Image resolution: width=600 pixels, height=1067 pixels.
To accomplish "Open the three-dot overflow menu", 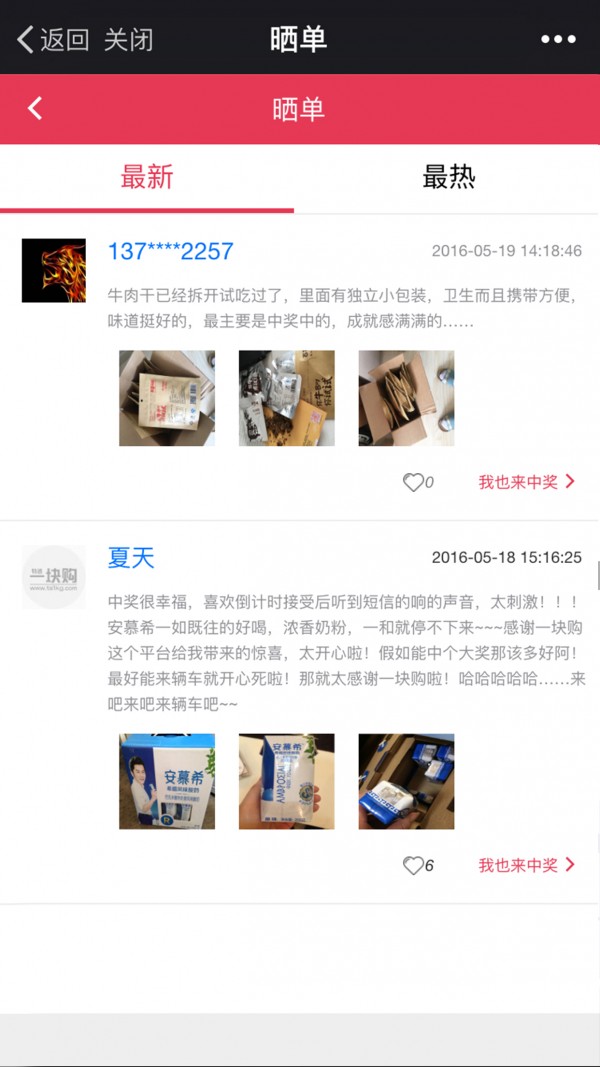I will click(x=558, y=40).
